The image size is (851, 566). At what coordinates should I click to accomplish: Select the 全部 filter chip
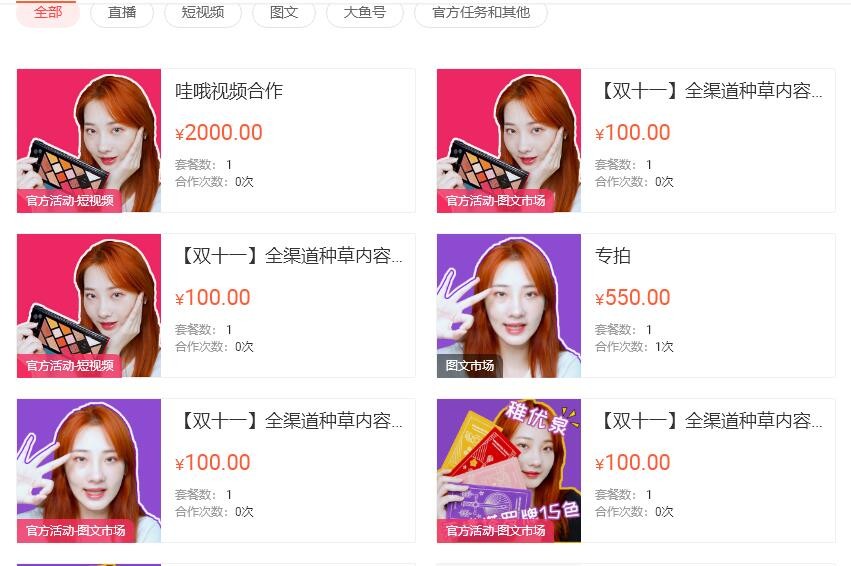pyautogui.click(x=47, y=13)
